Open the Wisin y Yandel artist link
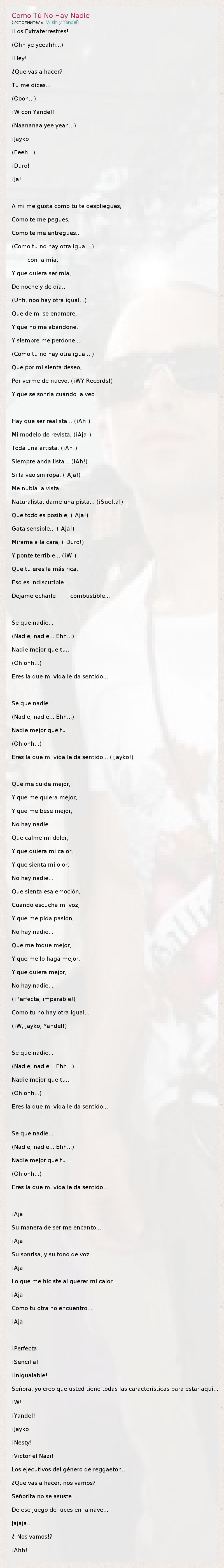 click(x=62, y=22)
